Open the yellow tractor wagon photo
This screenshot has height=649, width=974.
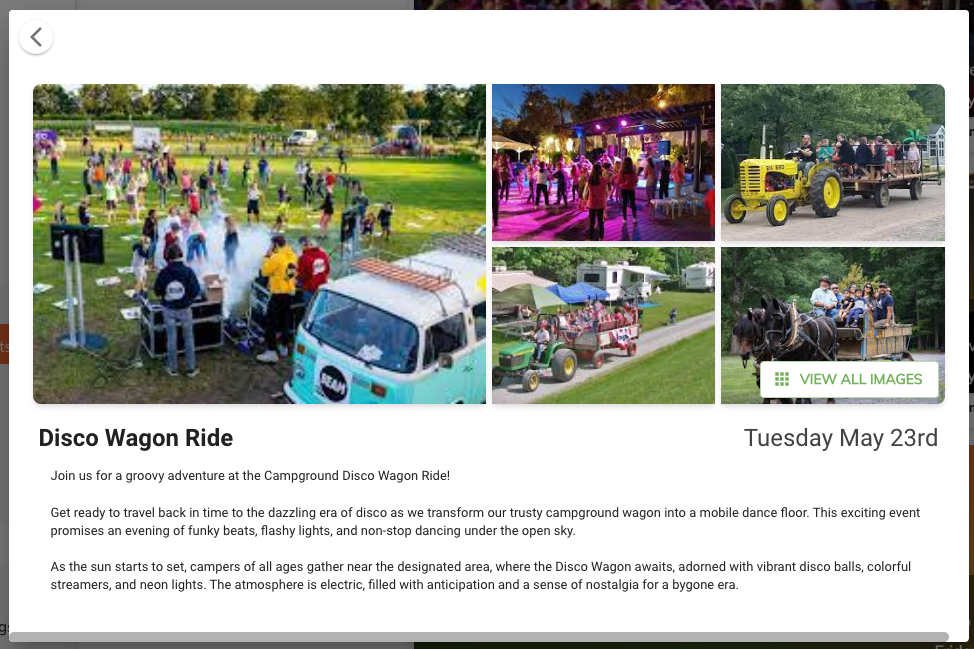(832, 162)
